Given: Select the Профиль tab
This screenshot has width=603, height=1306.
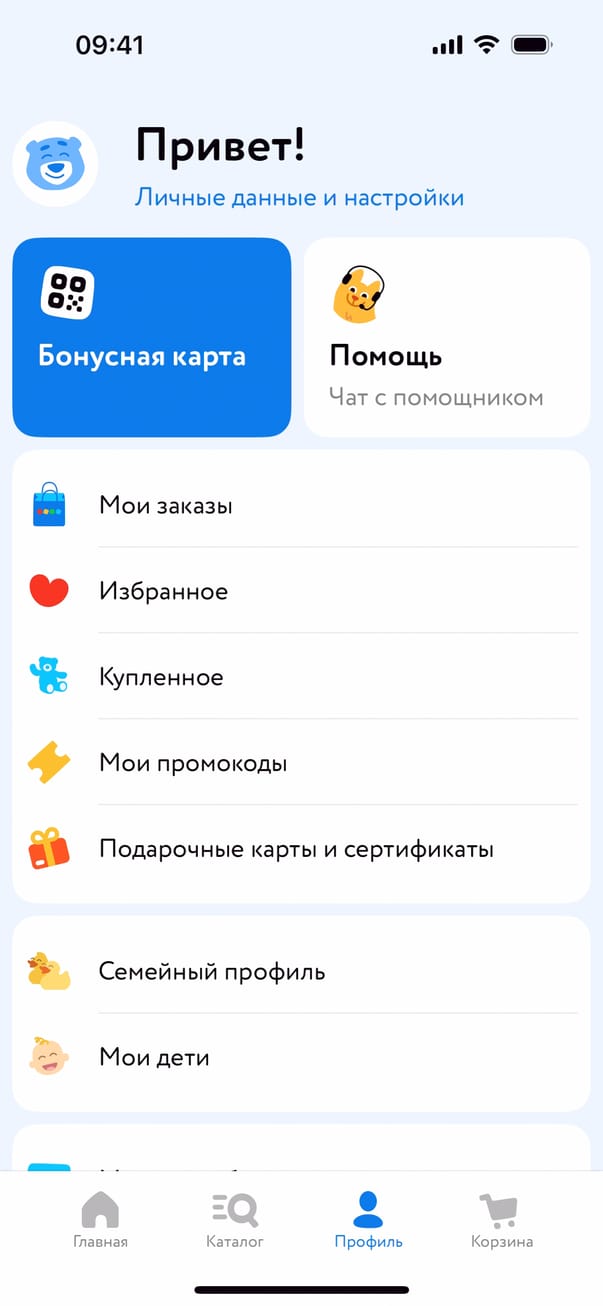Looking at the screenshot, I should coord(368,1220).
